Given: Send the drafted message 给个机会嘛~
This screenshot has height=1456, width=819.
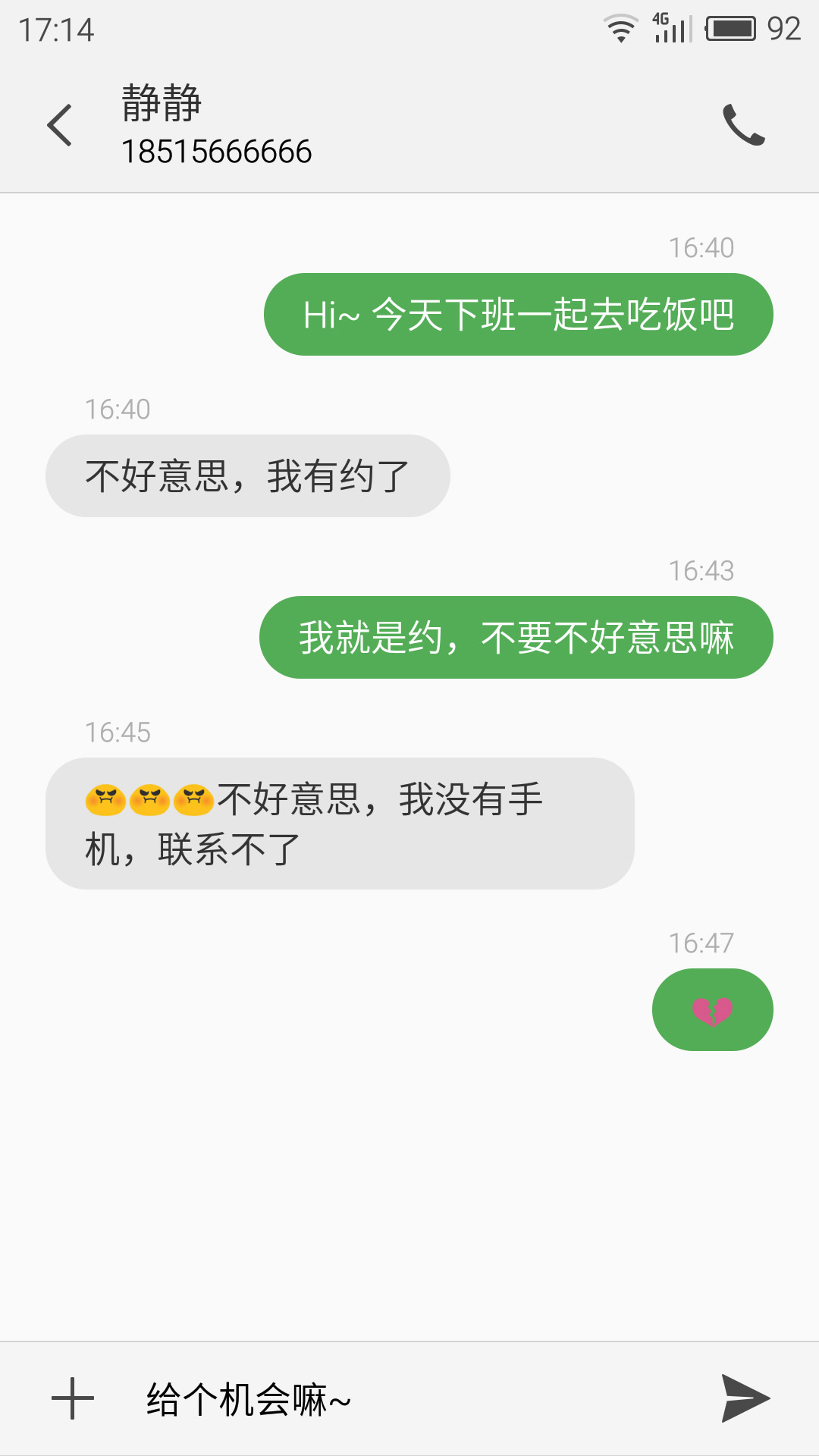Looking at the screenshot, I should point(745,1398).
